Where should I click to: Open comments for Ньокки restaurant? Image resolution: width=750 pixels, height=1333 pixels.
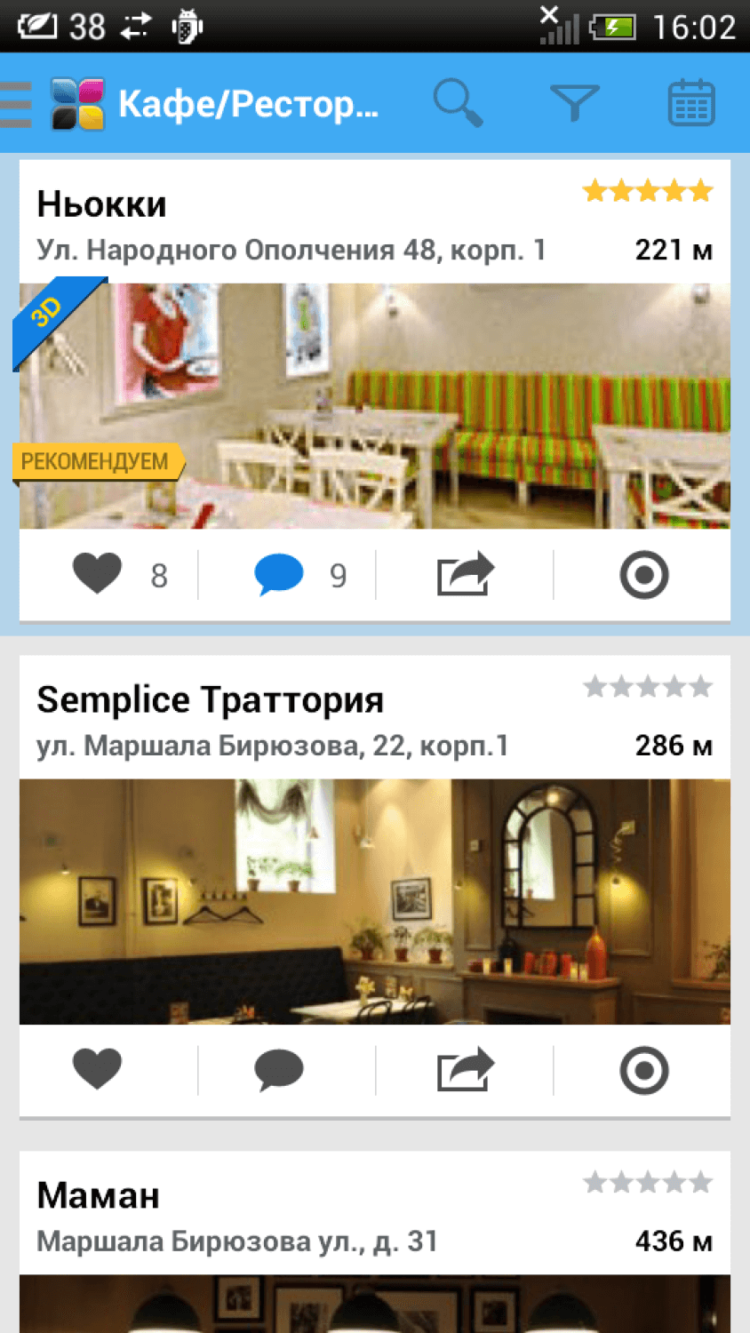[281, 573]
